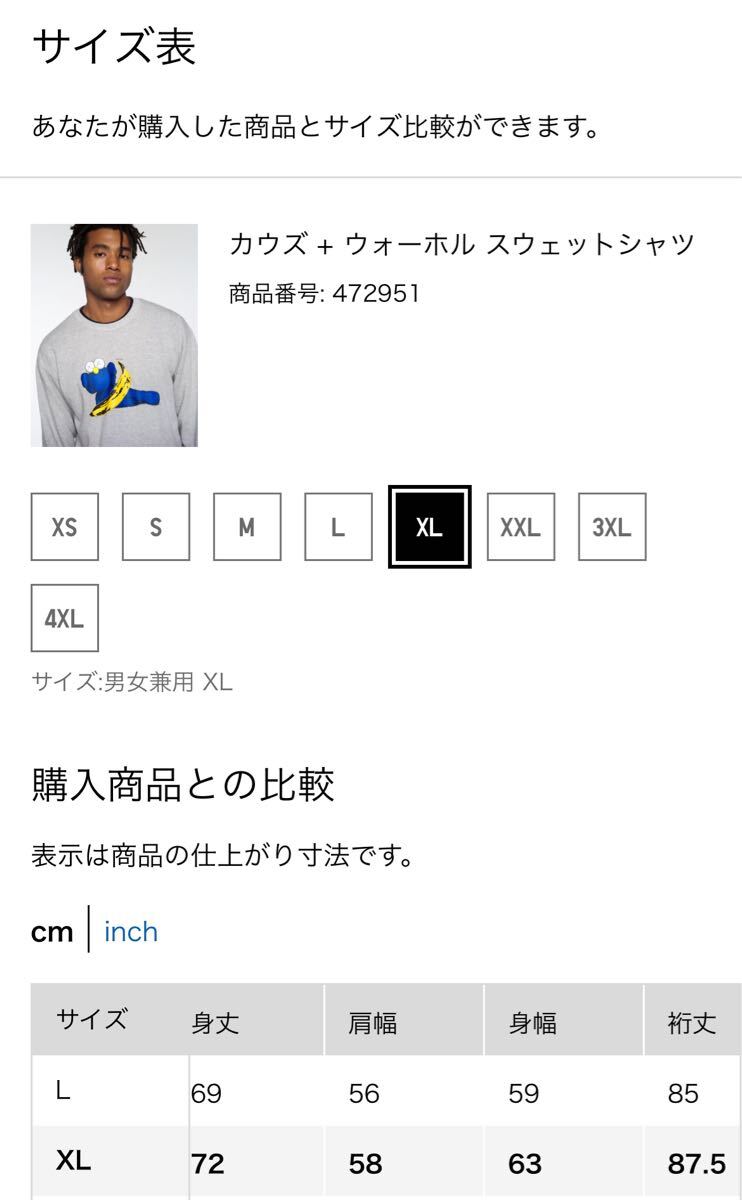The width and height of the screenshot is (742, 1200).
Task: Show measurements in cm
Action: [52, 932]
